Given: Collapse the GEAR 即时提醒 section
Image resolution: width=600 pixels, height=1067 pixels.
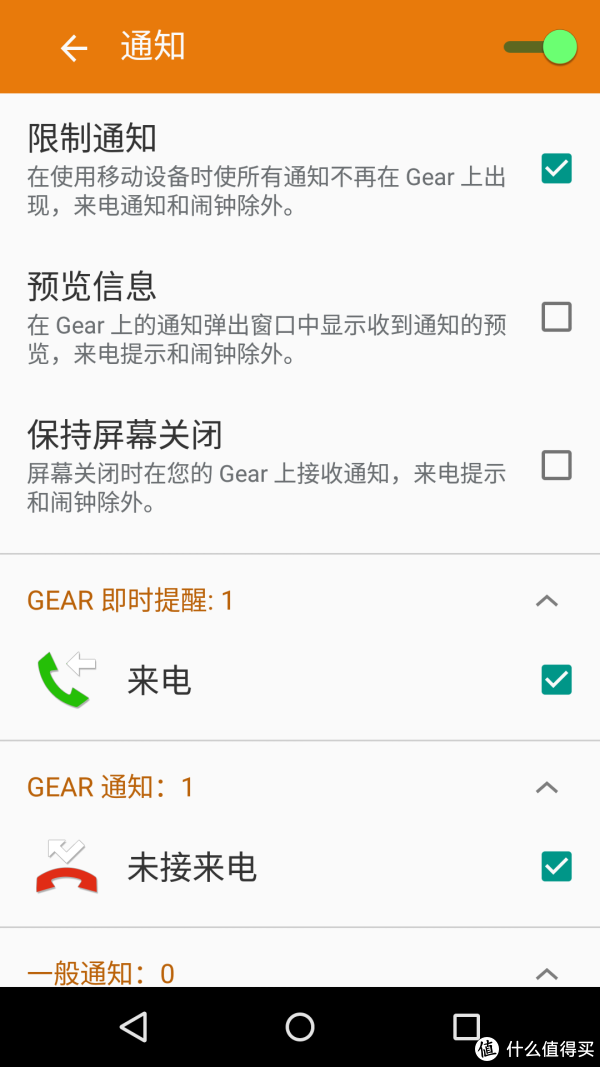Looking at the screenshot, I should (547, 600).
